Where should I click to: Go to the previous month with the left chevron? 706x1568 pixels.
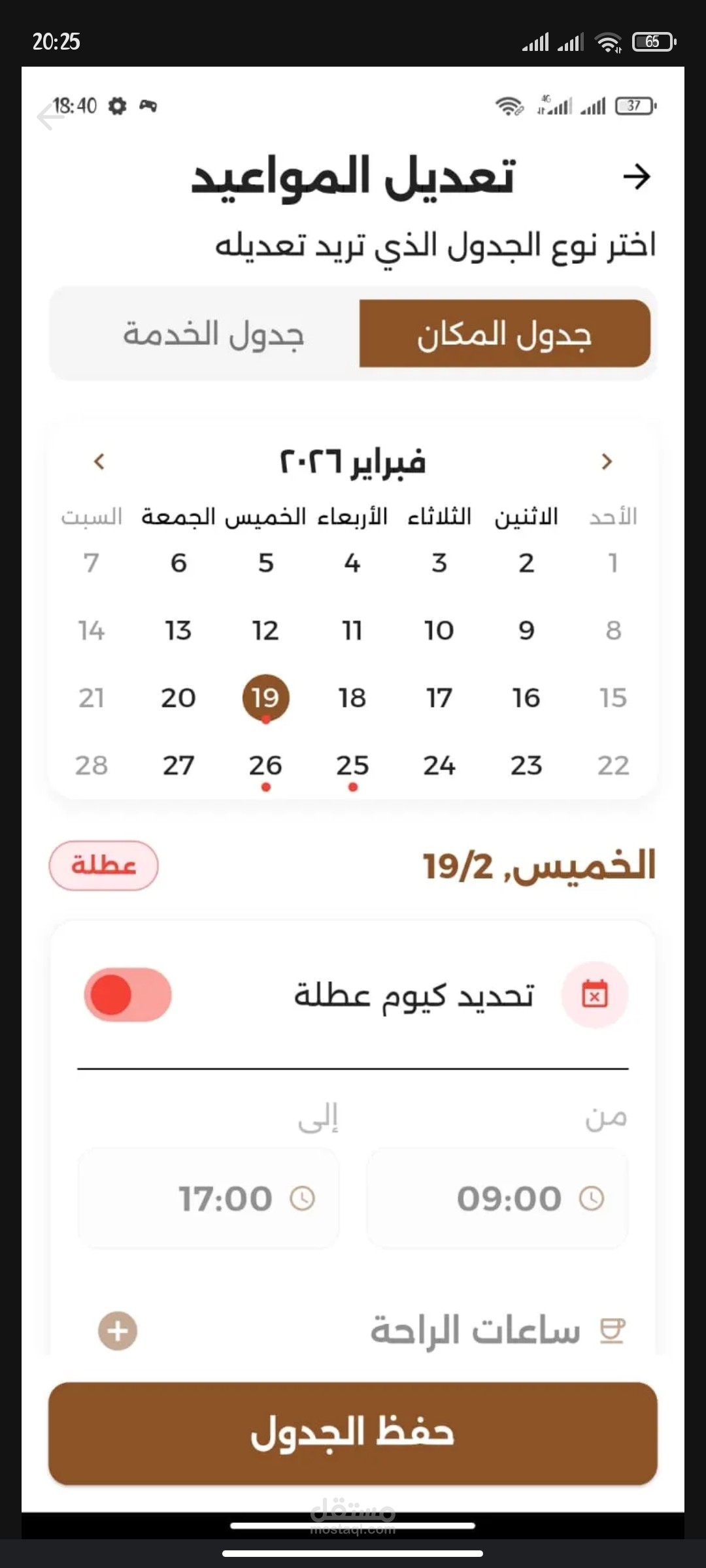(99, 462)
